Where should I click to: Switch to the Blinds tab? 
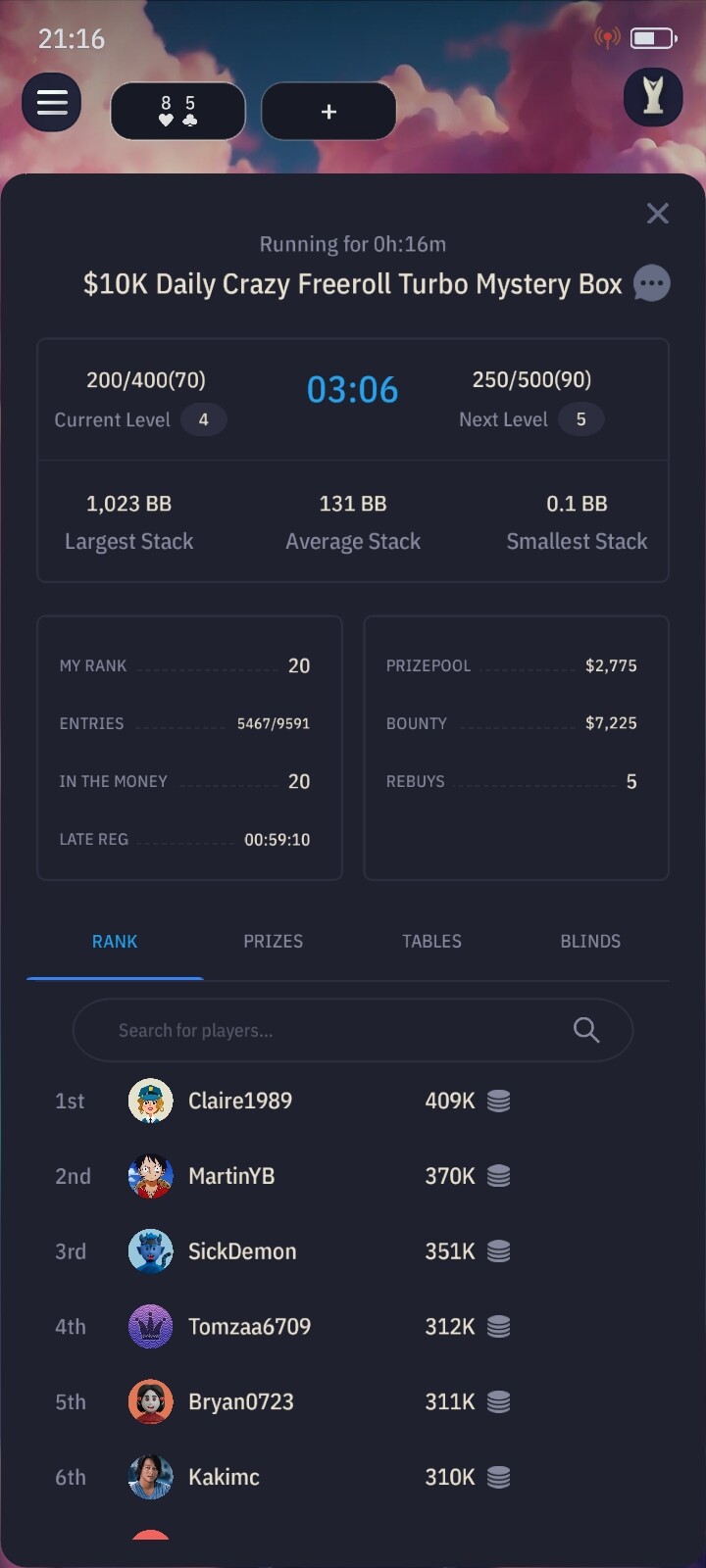point(590,941)
